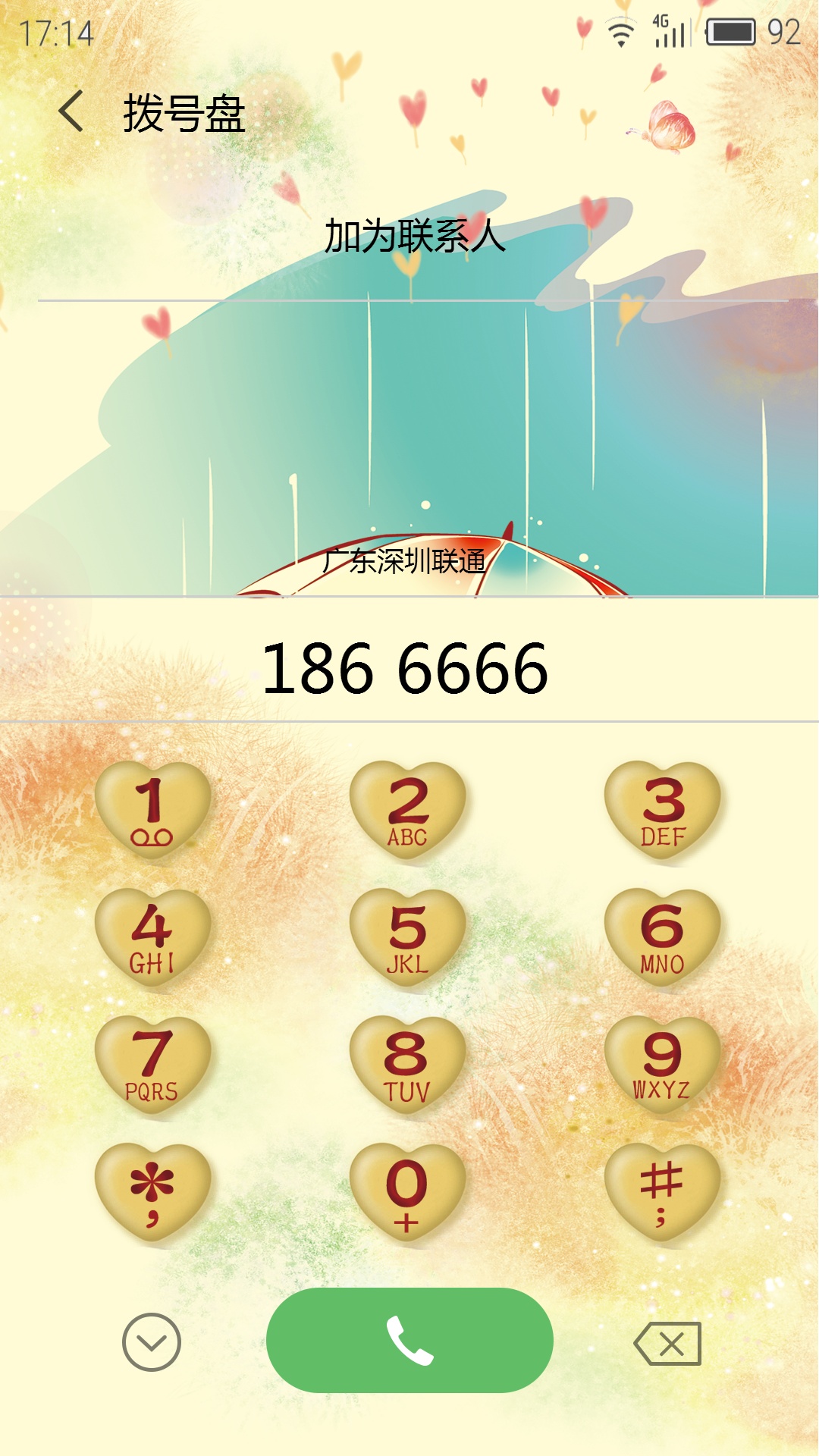Add the number as a contact
Image resolution: width=819 pixels, height=1456 pixels.
tap(414, 236)
